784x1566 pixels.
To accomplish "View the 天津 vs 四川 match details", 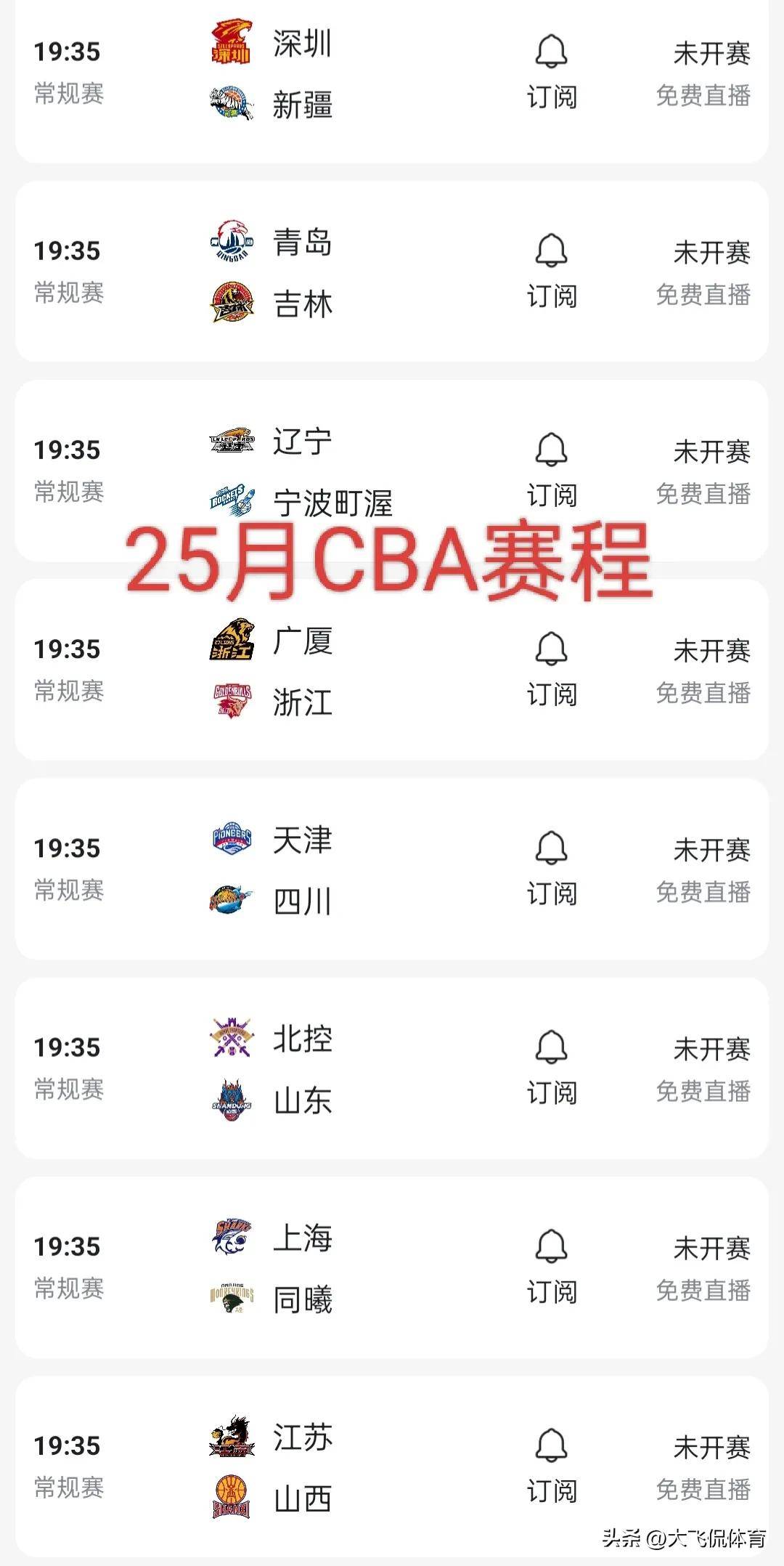I will point(407,869).
